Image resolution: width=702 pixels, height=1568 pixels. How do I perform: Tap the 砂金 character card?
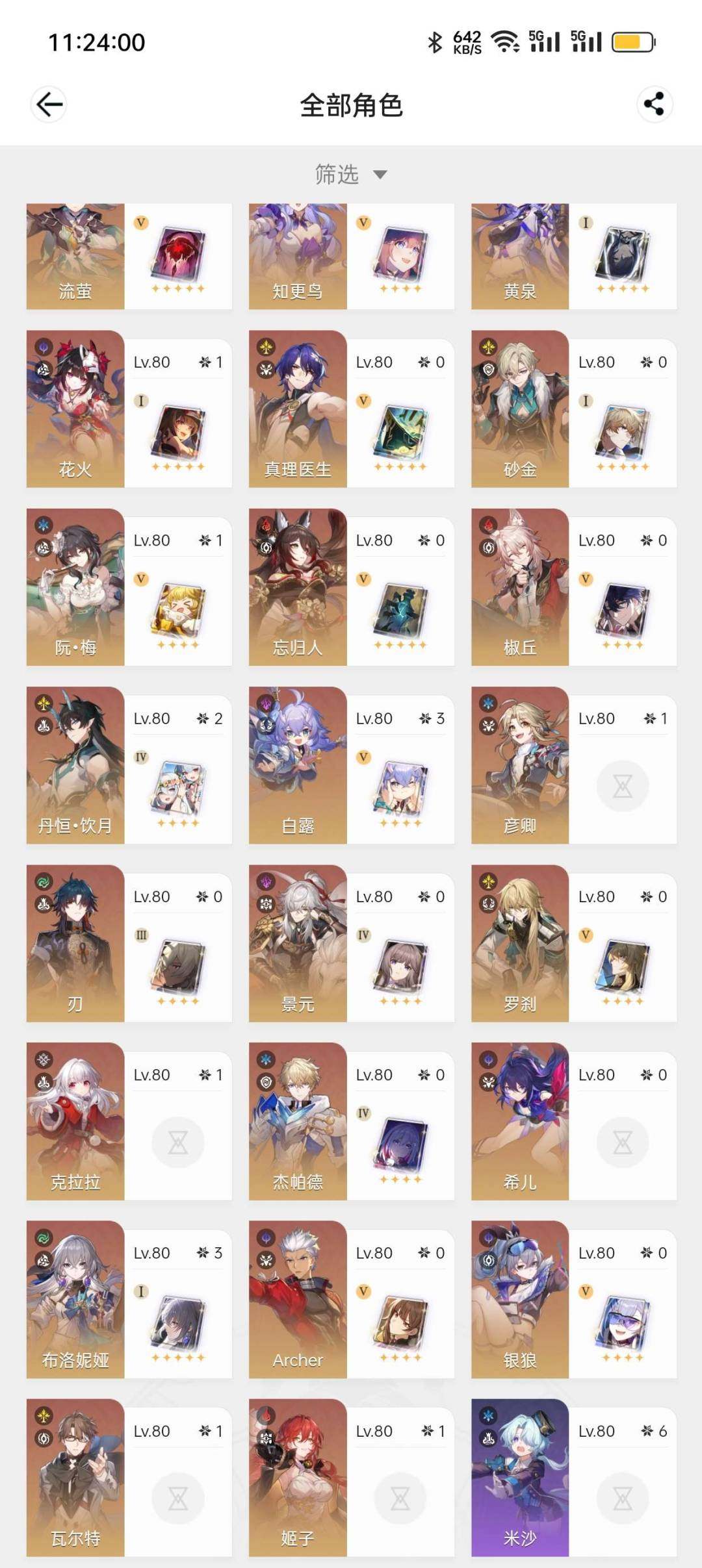[x=573, y=409]
